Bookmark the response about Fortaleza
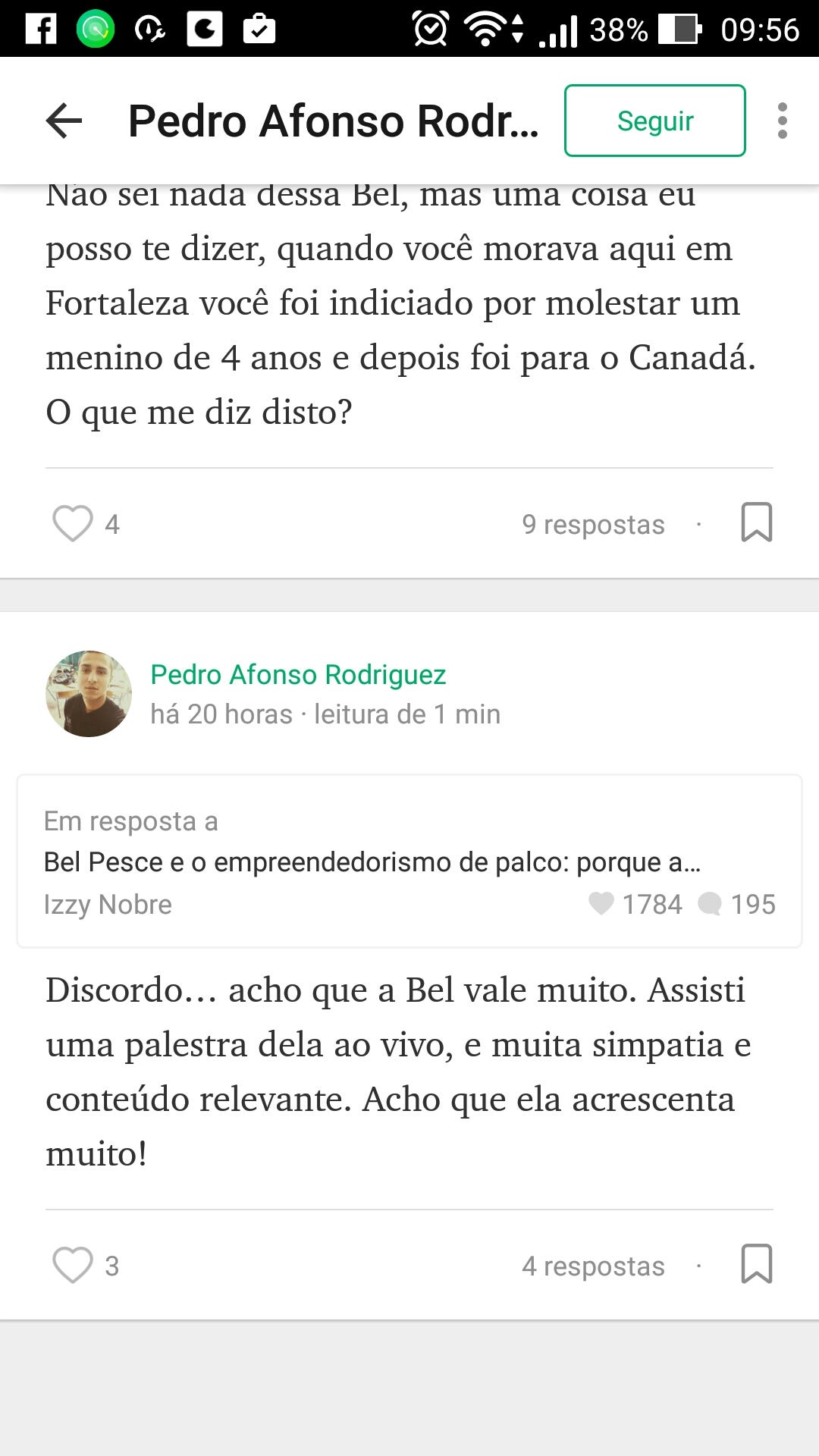Image resolution: width=819 pixels, height=1456 pixels. coord(756,522)
